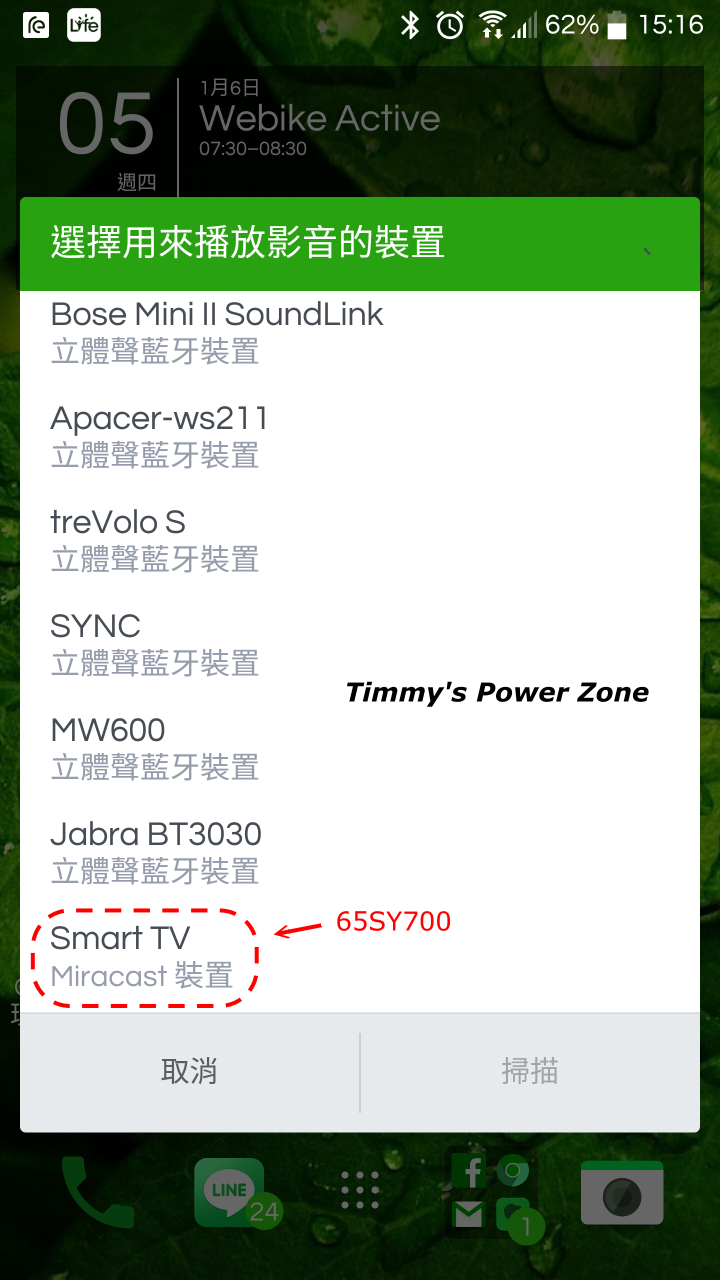Tap 掃描 to scan for devices
Image resolution: width=720 pixels, height=1280 pixels.
[530, 1072]
